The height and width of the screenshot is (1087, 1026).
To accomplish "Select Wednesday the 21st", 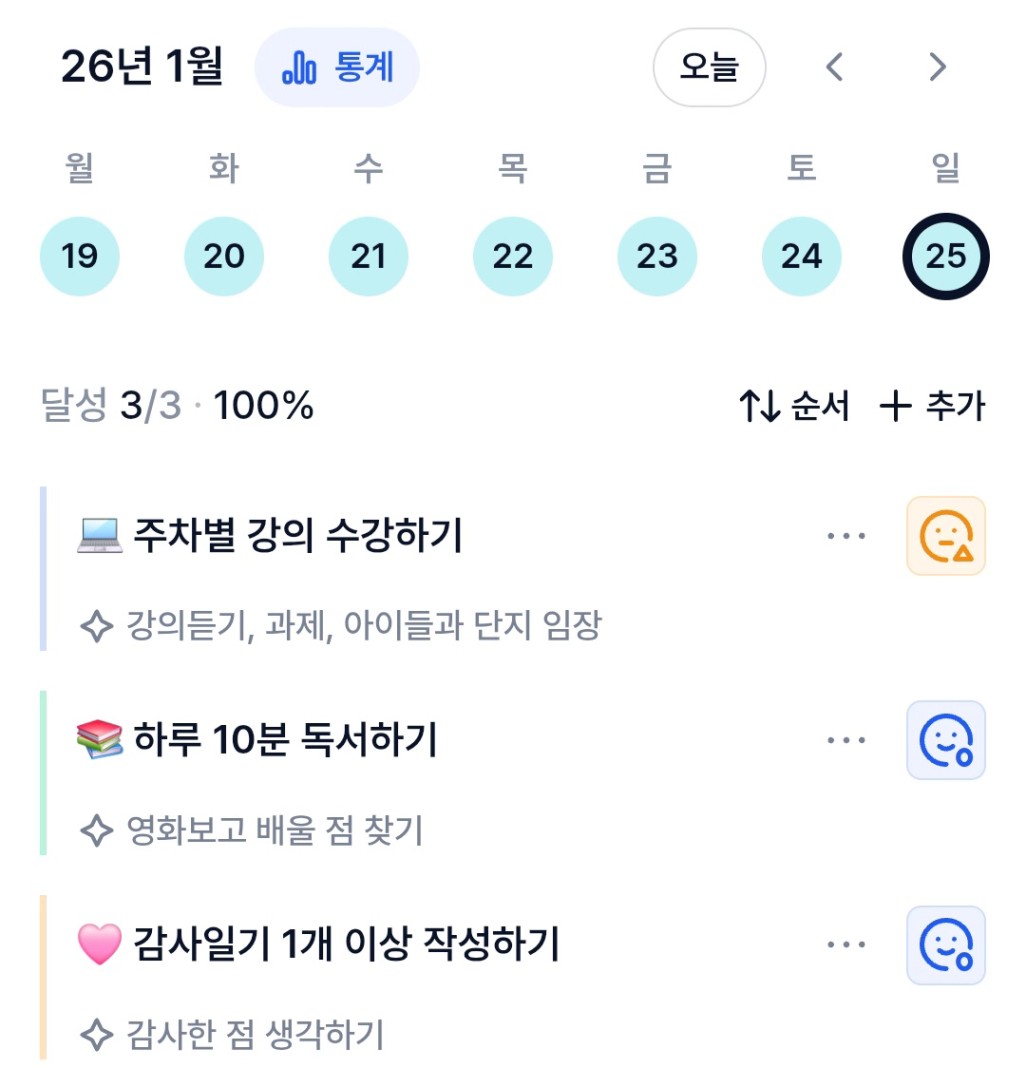I will click(x=368, y=257).
